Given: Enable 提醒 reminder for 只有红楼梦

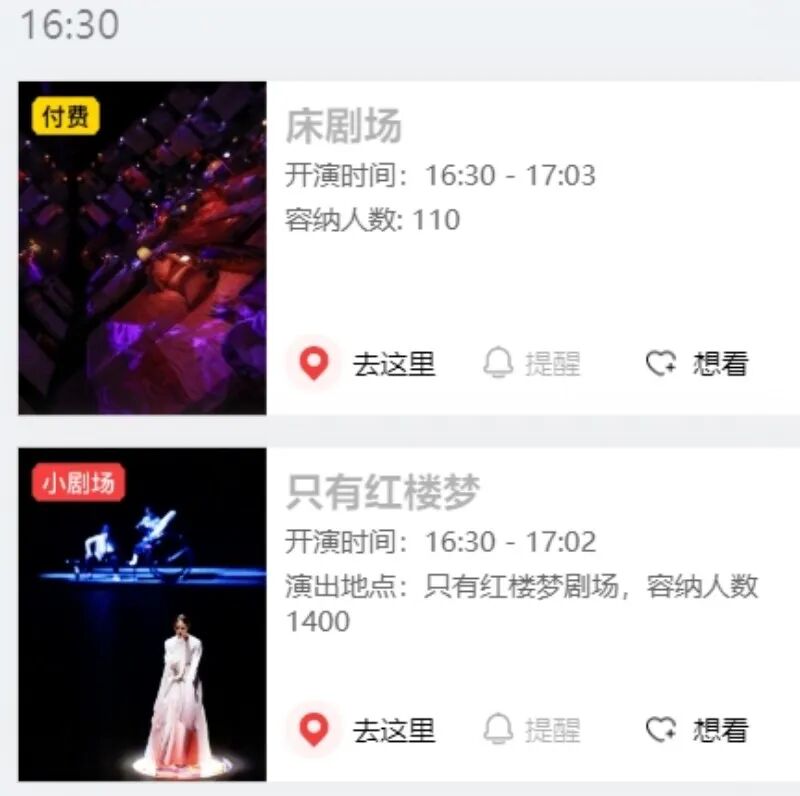Looking at the screenshot, I should [x=531, y=730].
